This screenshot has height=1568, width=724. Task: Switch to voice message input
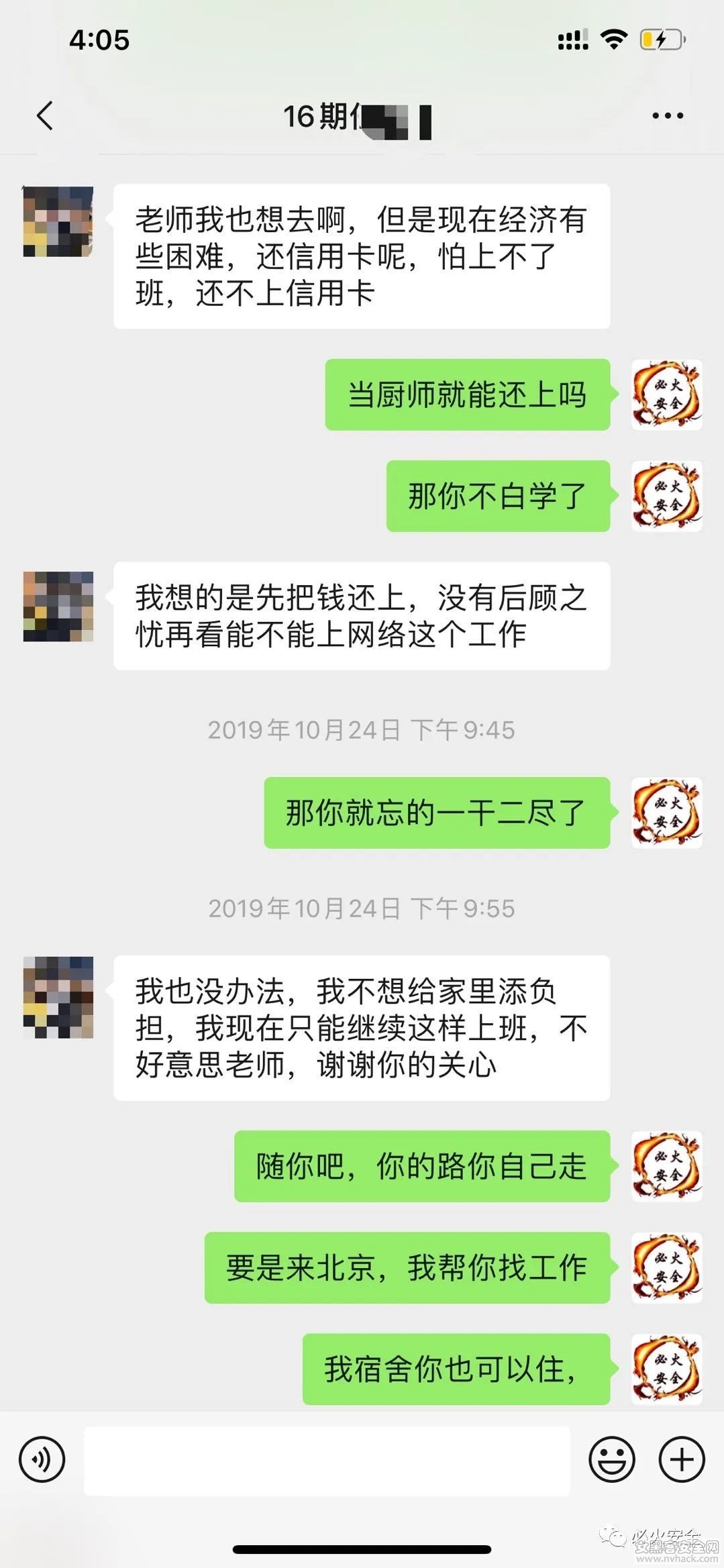click(x=42, y=1459)
